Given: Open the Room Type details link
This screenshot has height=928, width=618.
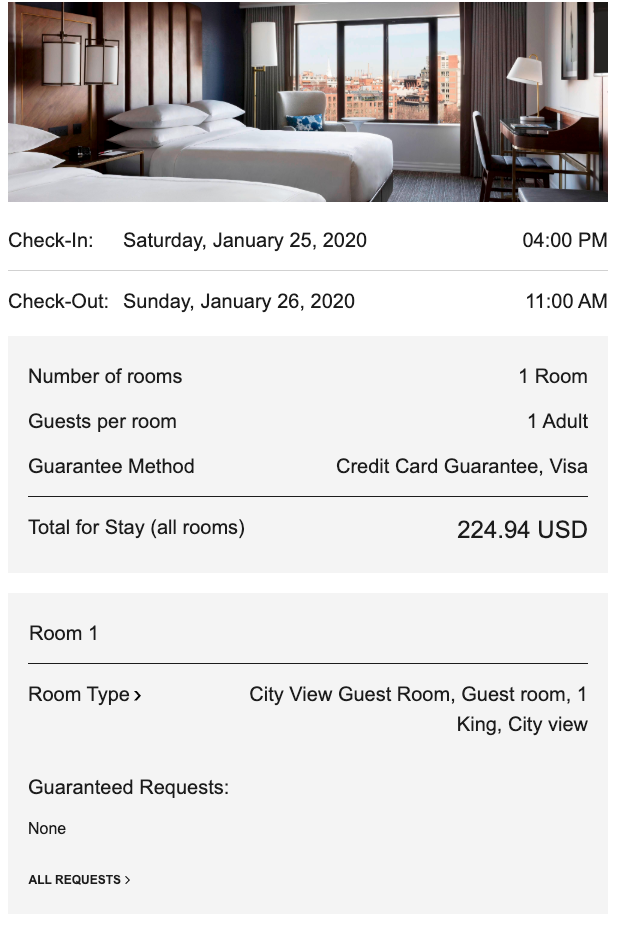Looking at the screenshot, I should point(85,695).
